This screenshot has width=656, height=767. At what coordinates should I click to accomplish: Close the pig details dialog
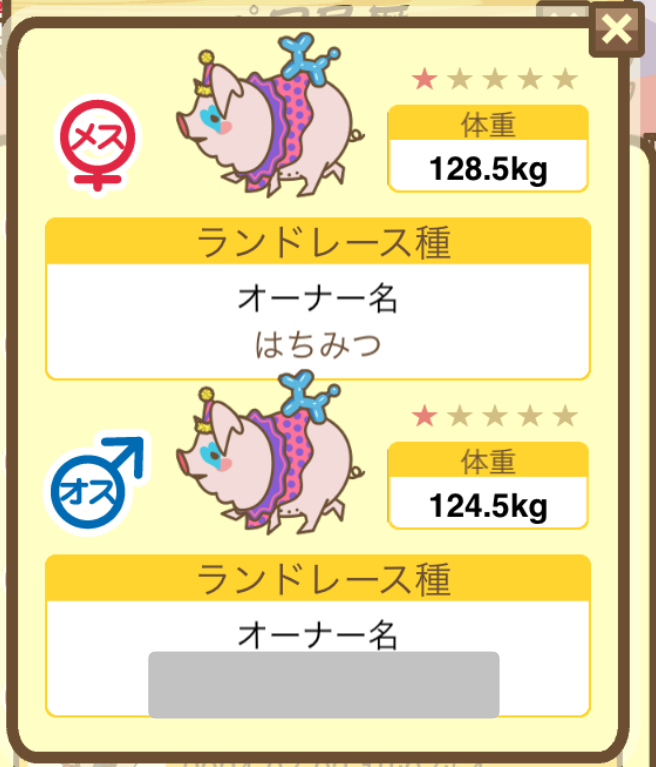619,32
